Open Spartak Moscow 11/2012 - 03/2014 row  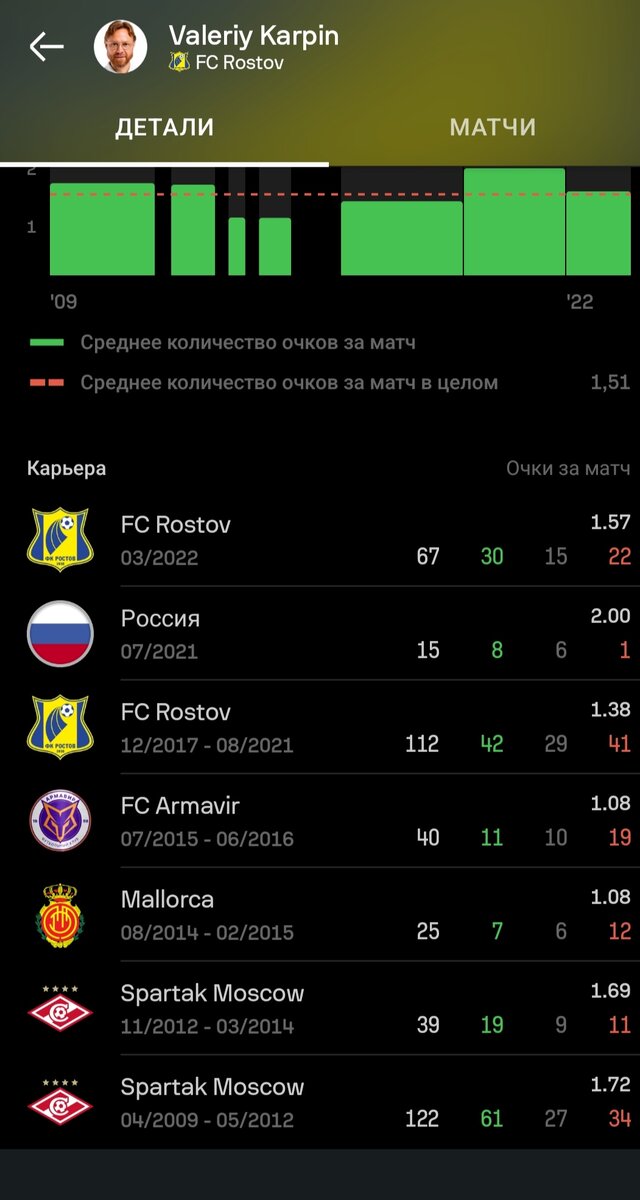point(320,1008)
